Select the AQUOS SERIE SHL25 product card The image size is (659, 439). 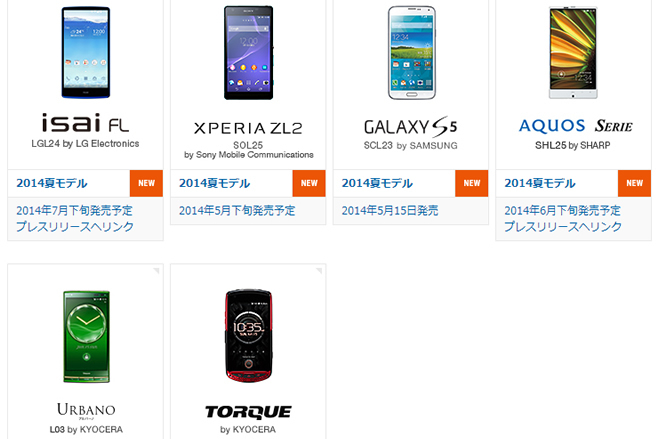573,80
